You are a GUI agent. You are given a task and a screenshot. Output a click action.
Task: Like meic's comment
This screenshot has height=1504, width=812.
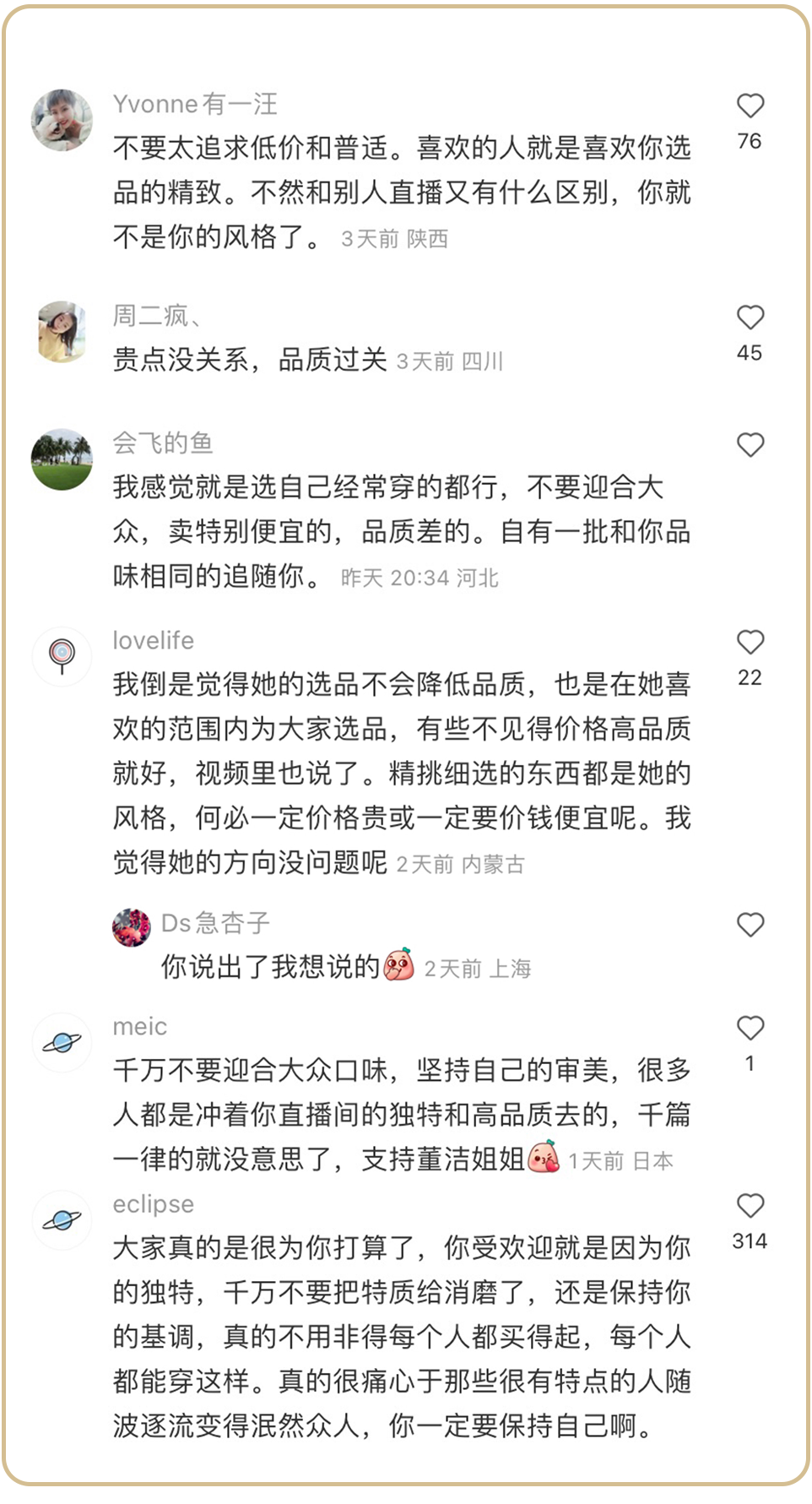pyautogui.click(x=750, y=1029)
